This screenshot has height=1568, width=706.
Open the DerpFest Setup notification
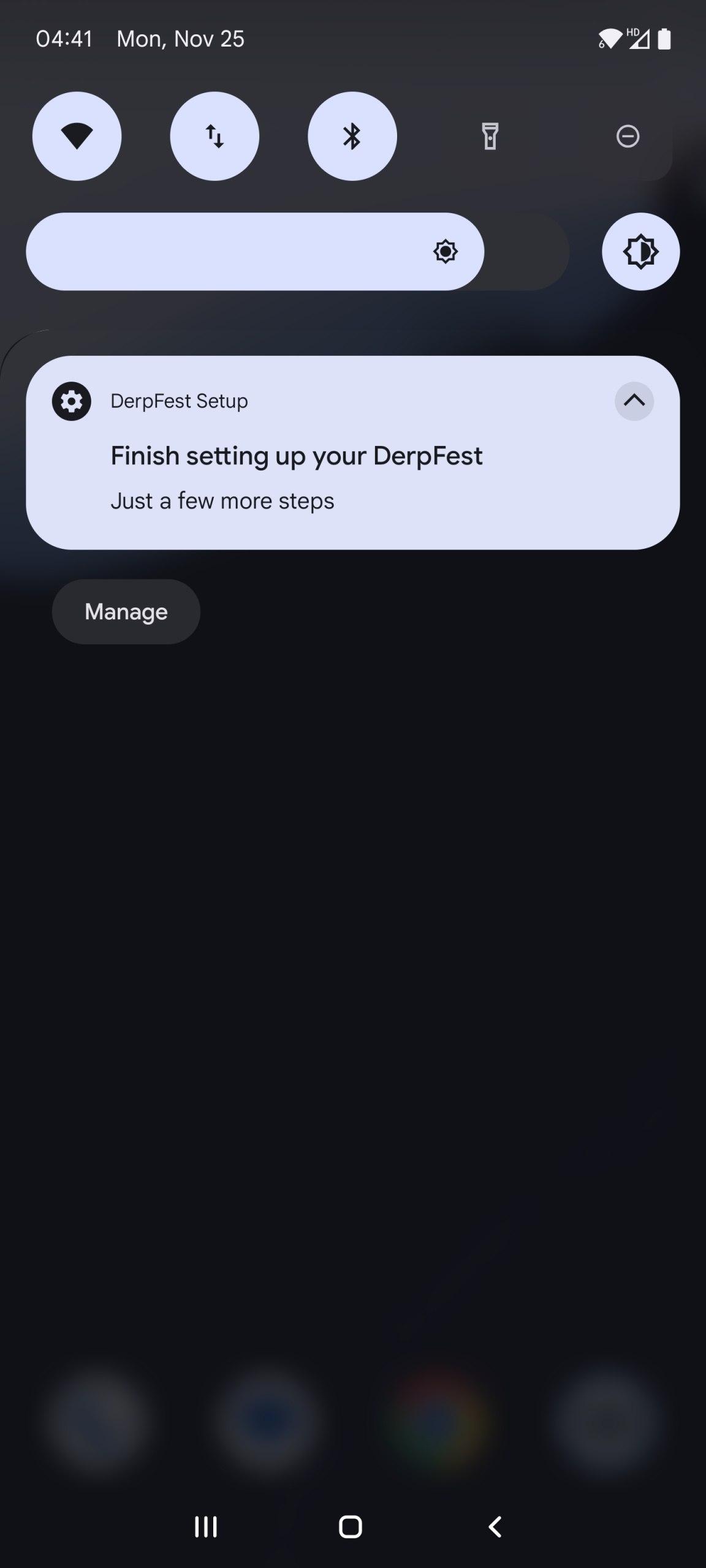pos(353,453)
